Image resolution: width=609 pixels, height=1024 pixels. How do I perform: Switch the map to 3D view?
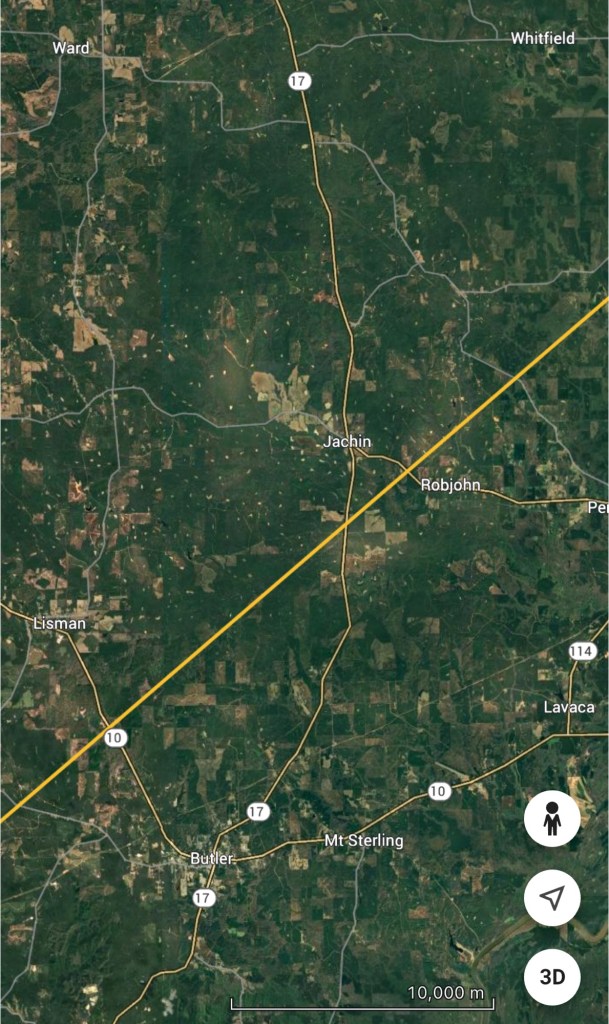point(552,976)
